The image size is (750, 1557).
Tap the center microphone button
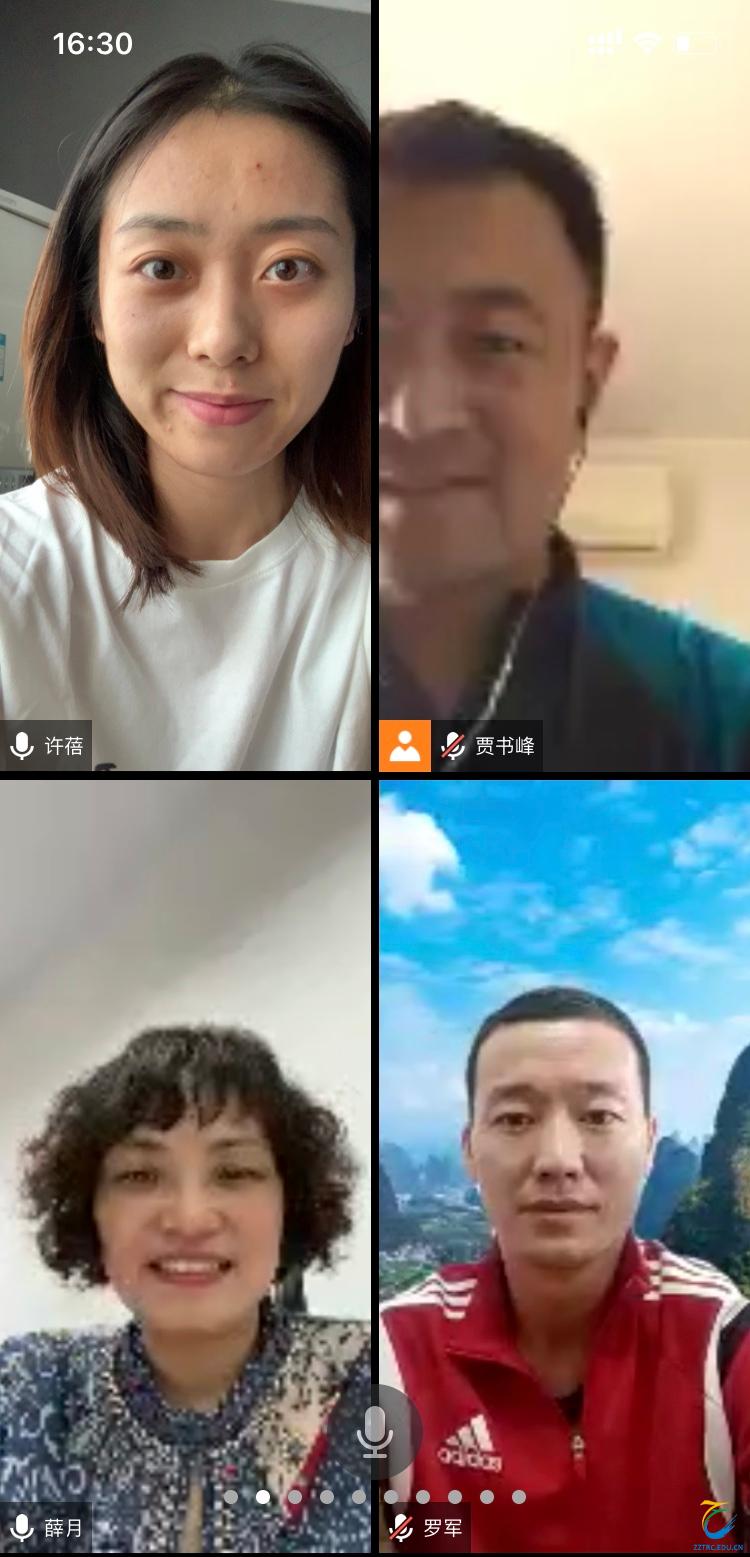(375, 1432)
